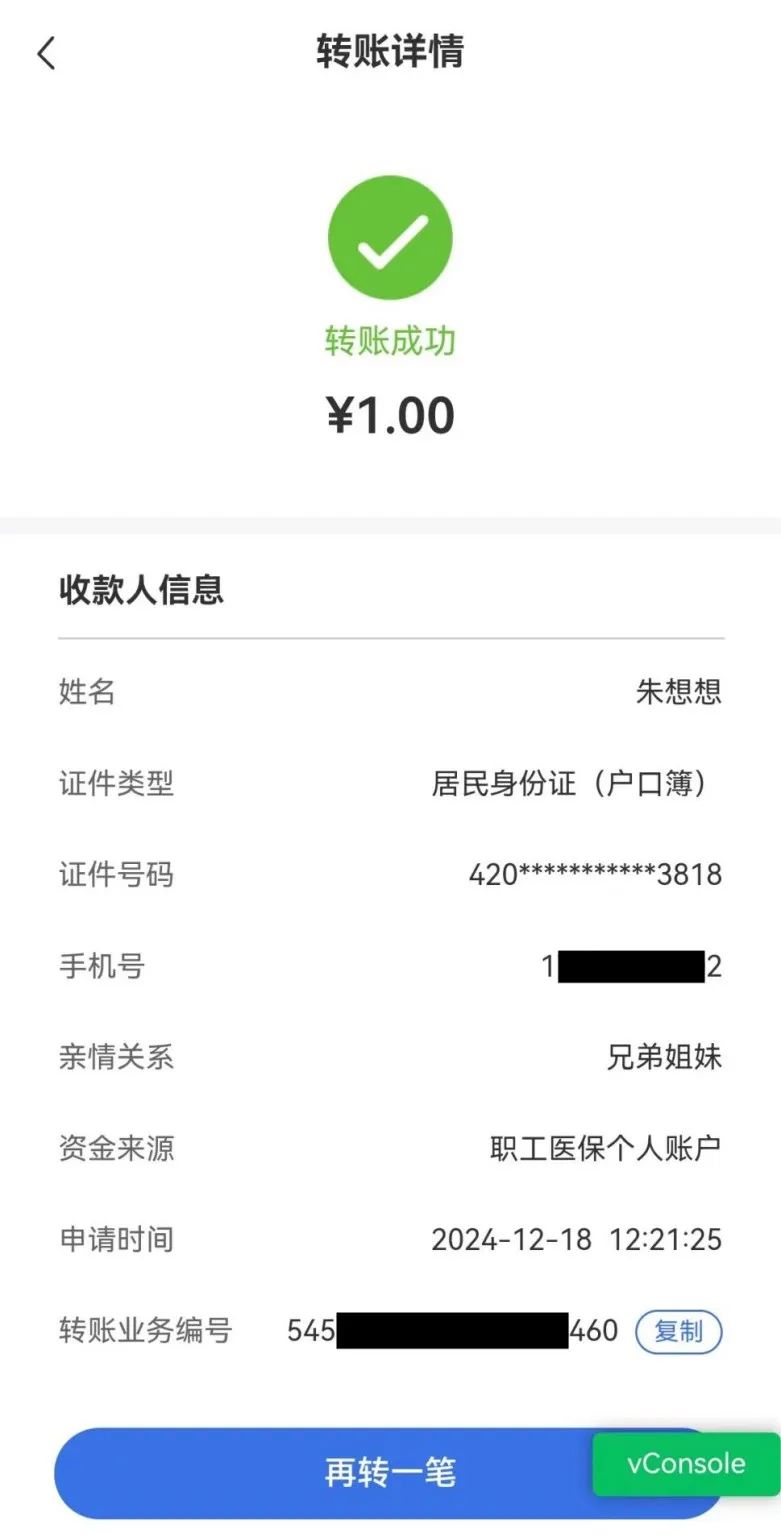Tap the 转账详情 page title

pos(390,54)
